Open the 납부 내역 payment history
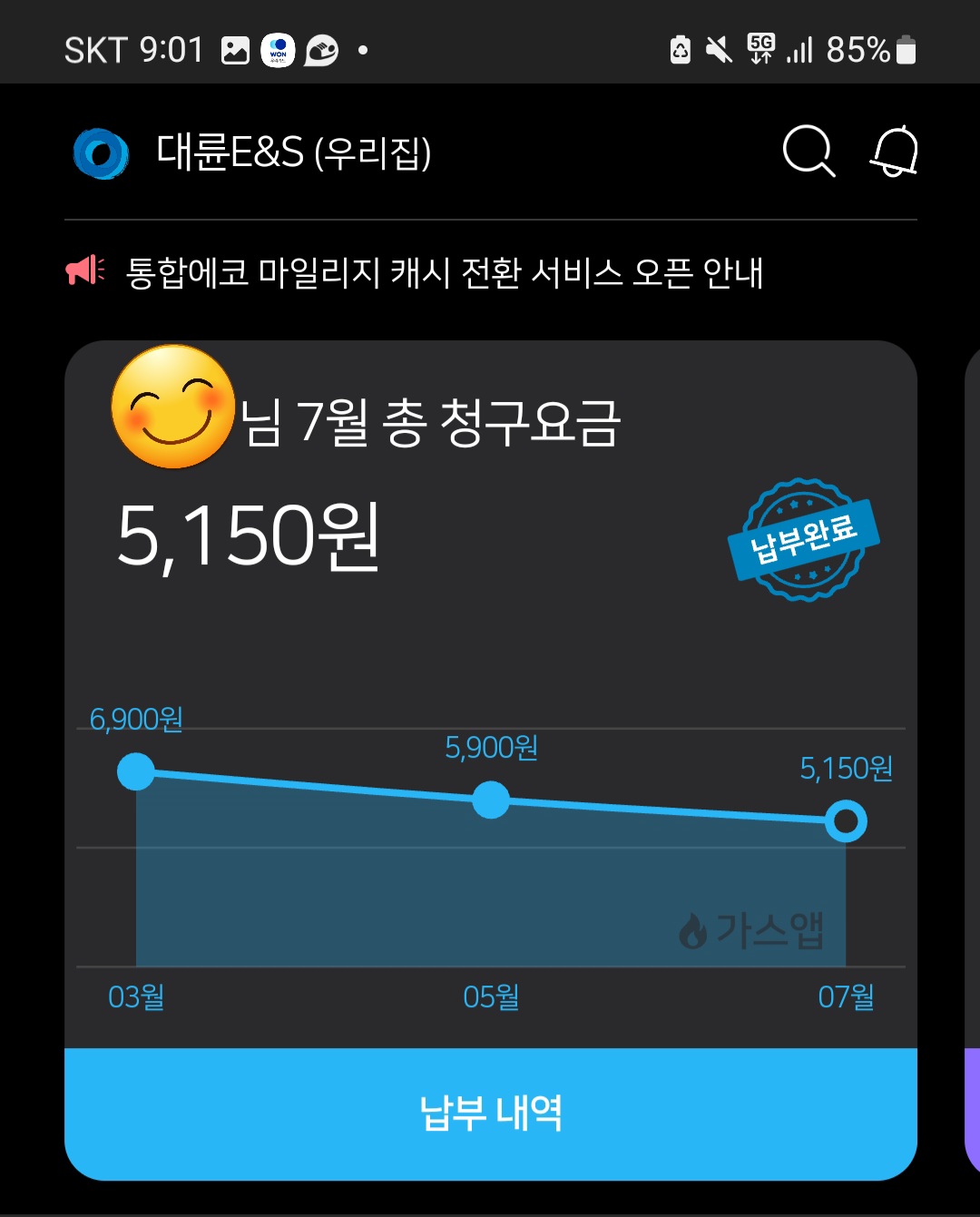 [490, 1113]
